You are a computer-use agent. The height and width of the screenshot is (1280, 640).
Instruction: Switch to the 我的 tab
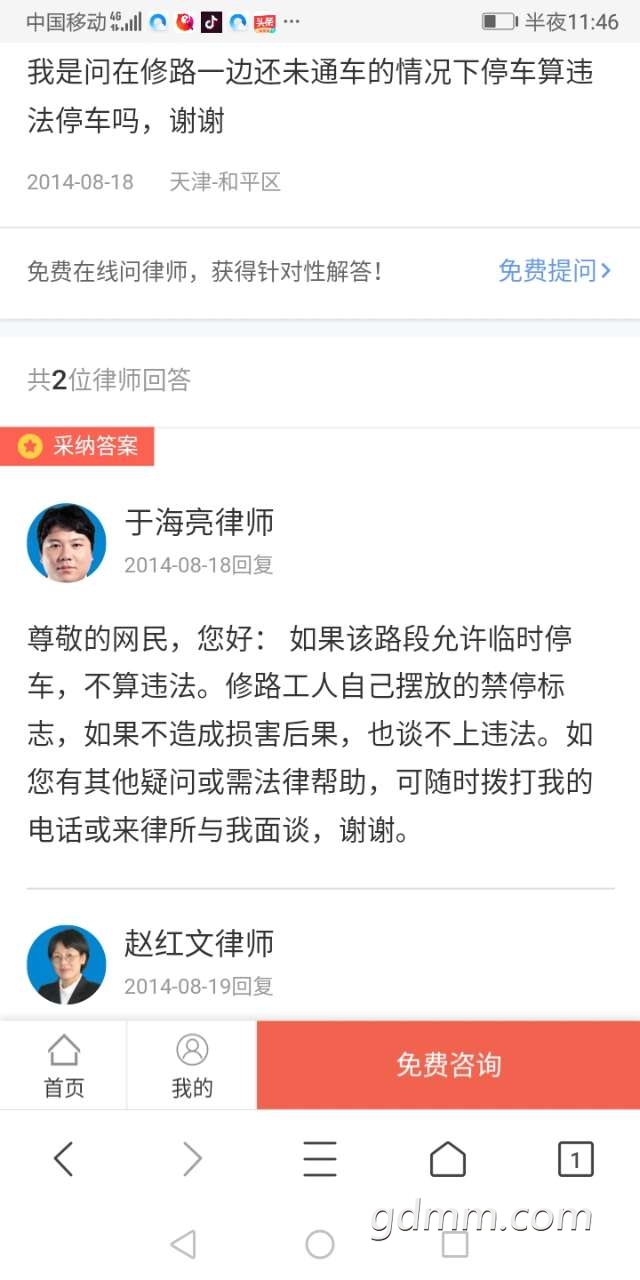[192, 1066]
